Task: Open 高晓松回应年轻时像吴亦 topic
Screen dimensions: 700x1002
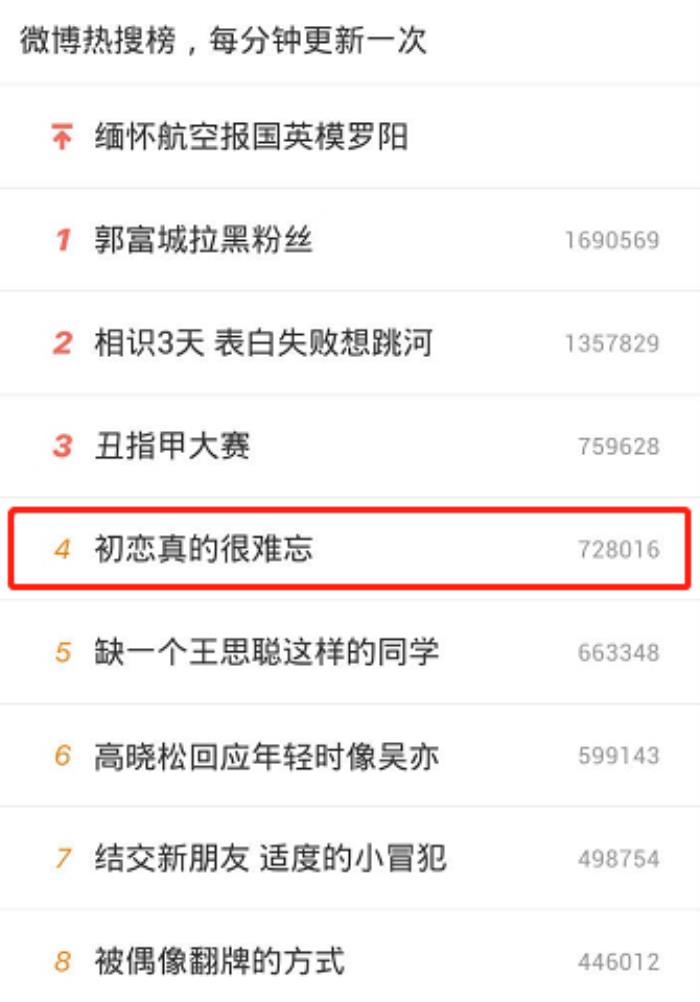Action: point(266,755)
